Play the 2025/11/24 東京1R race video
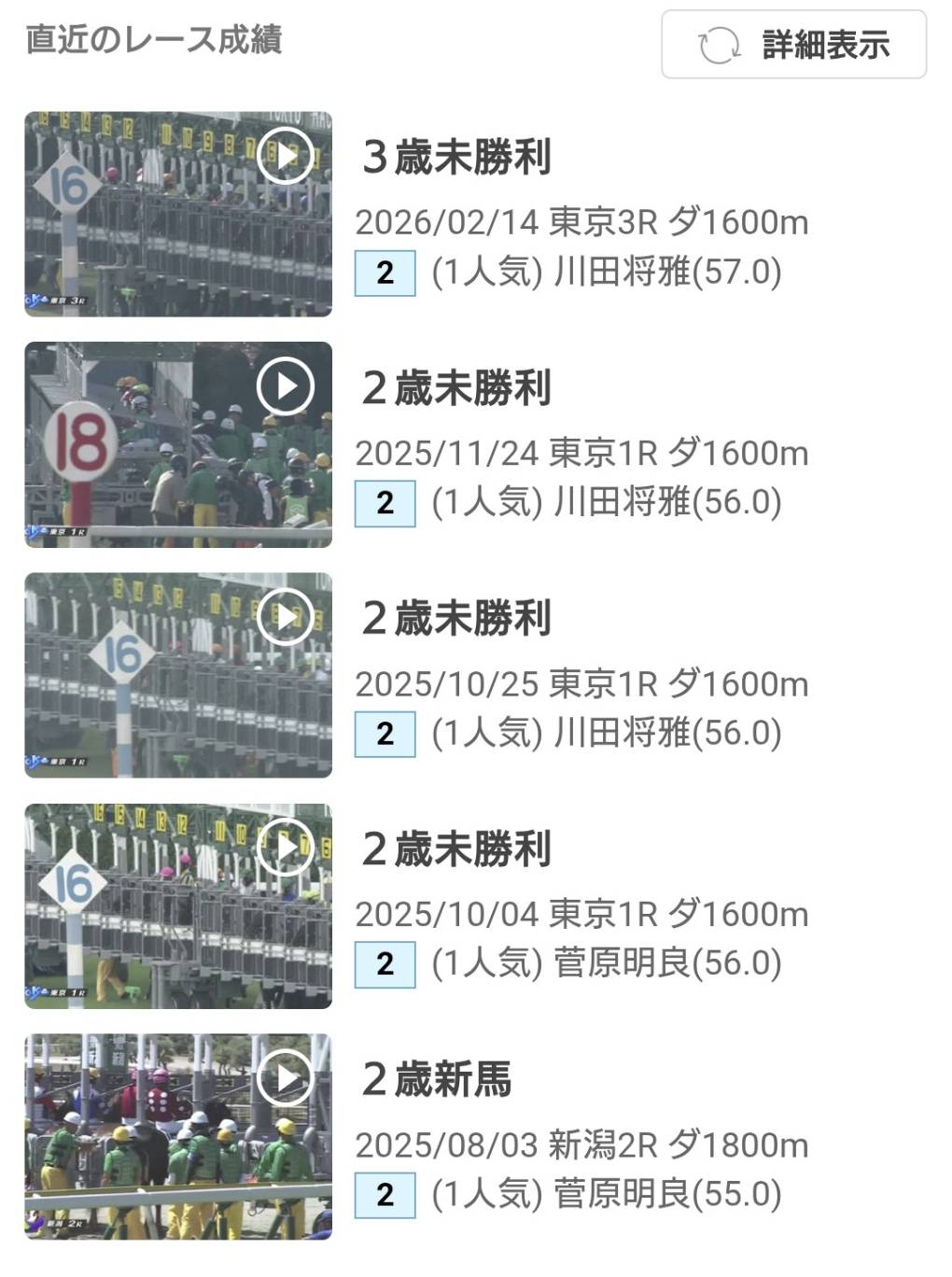 click(285, 386)
